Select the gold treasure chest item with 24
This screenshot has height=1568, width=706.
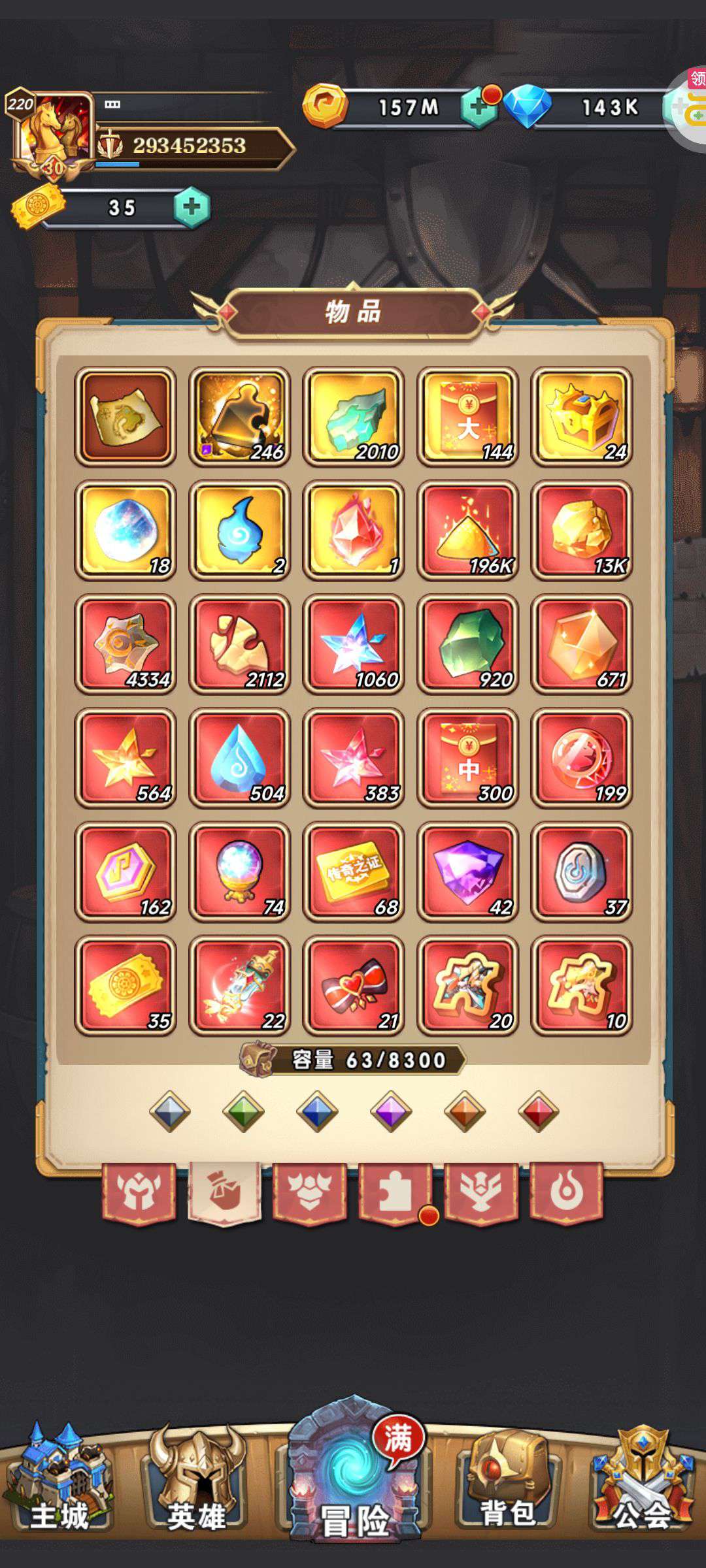tap(581, 417)
